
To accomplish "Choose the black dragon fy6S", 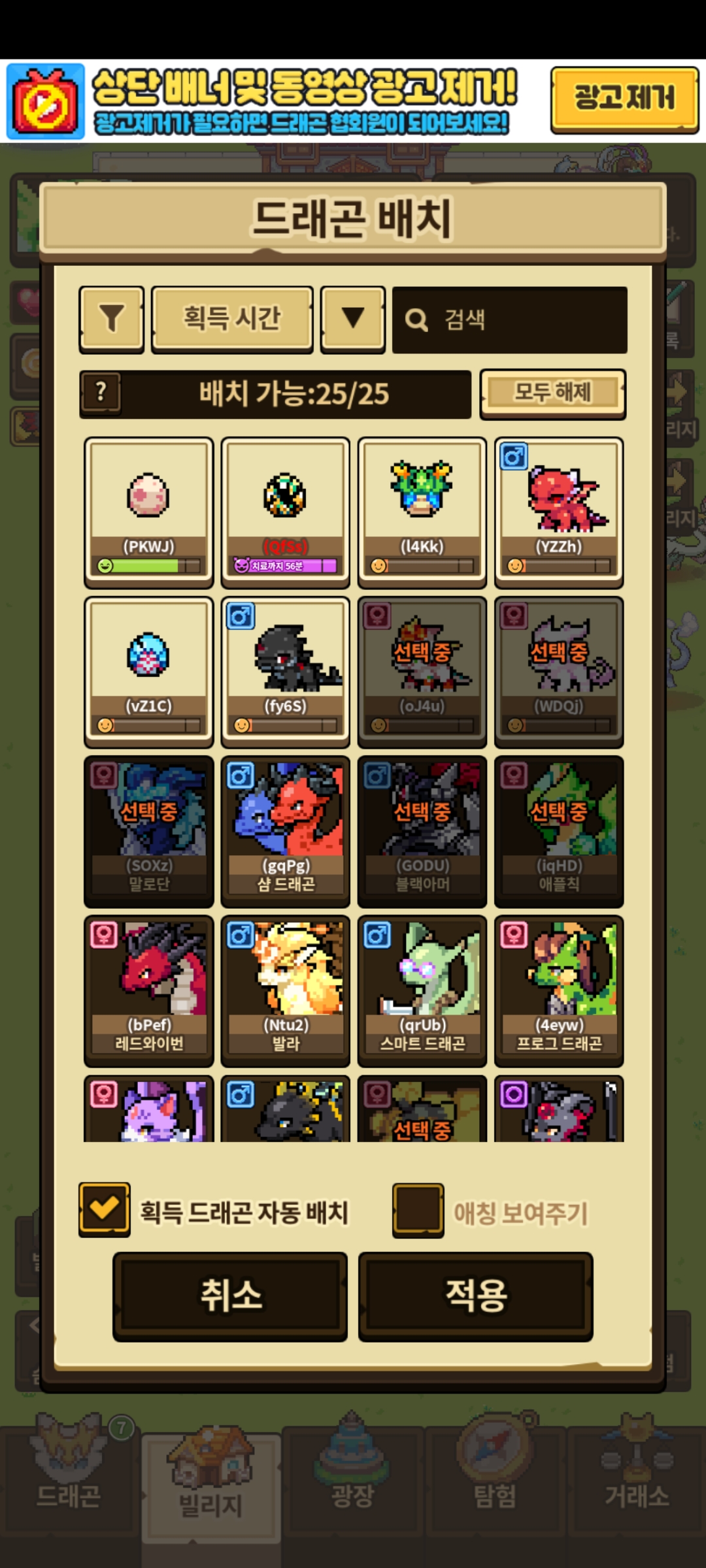I will pos(286,671).
